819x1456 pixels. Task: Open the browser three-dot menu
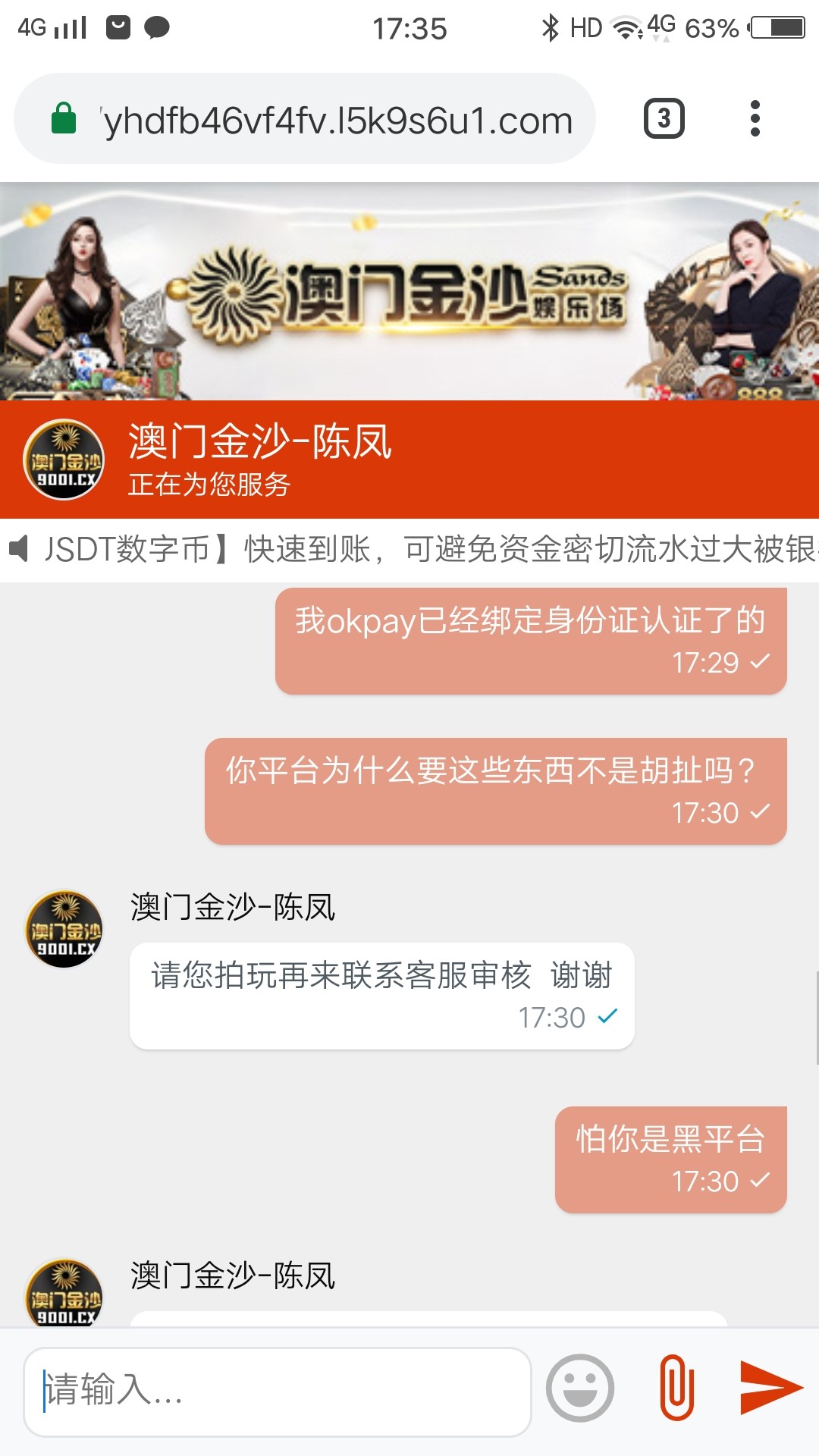(x=755, y=119)
